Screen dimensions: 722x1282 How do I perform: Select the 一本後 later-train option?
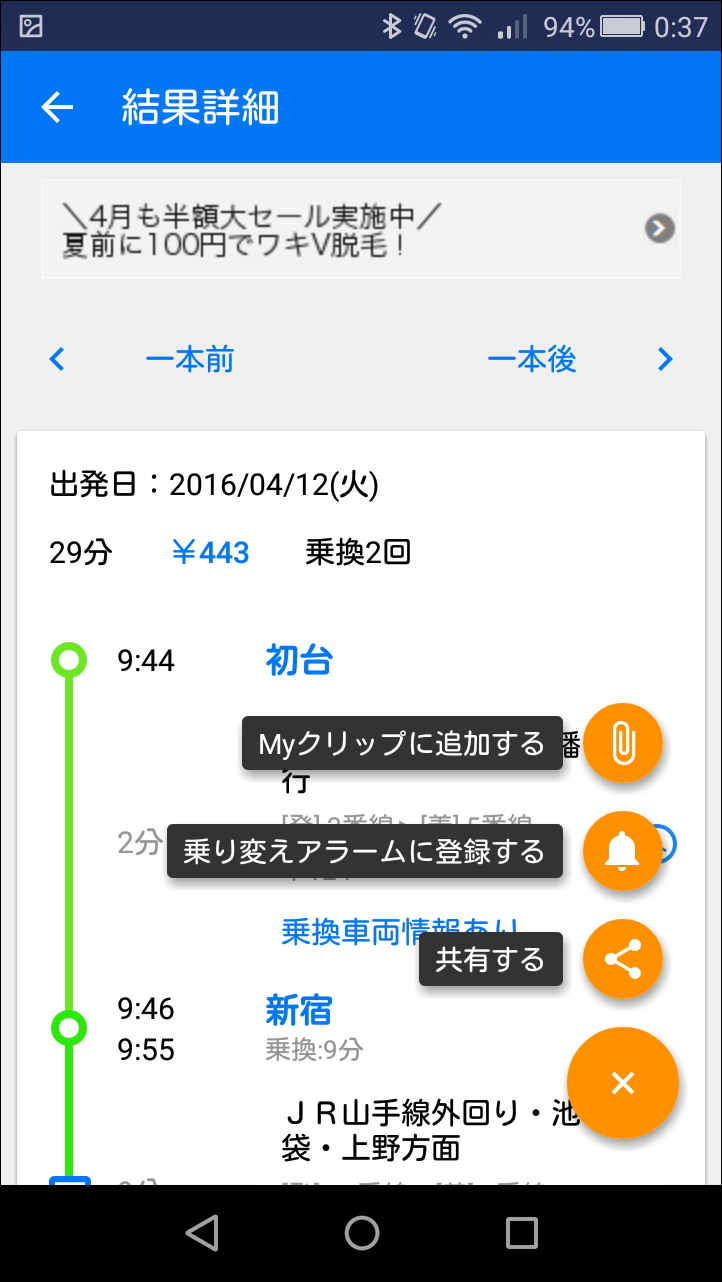[532, 359]
